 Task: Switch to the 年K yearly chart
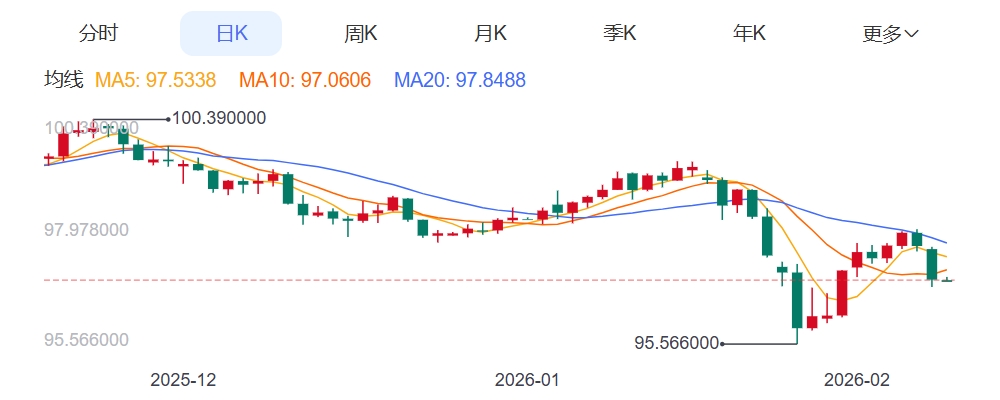[749, 33]
